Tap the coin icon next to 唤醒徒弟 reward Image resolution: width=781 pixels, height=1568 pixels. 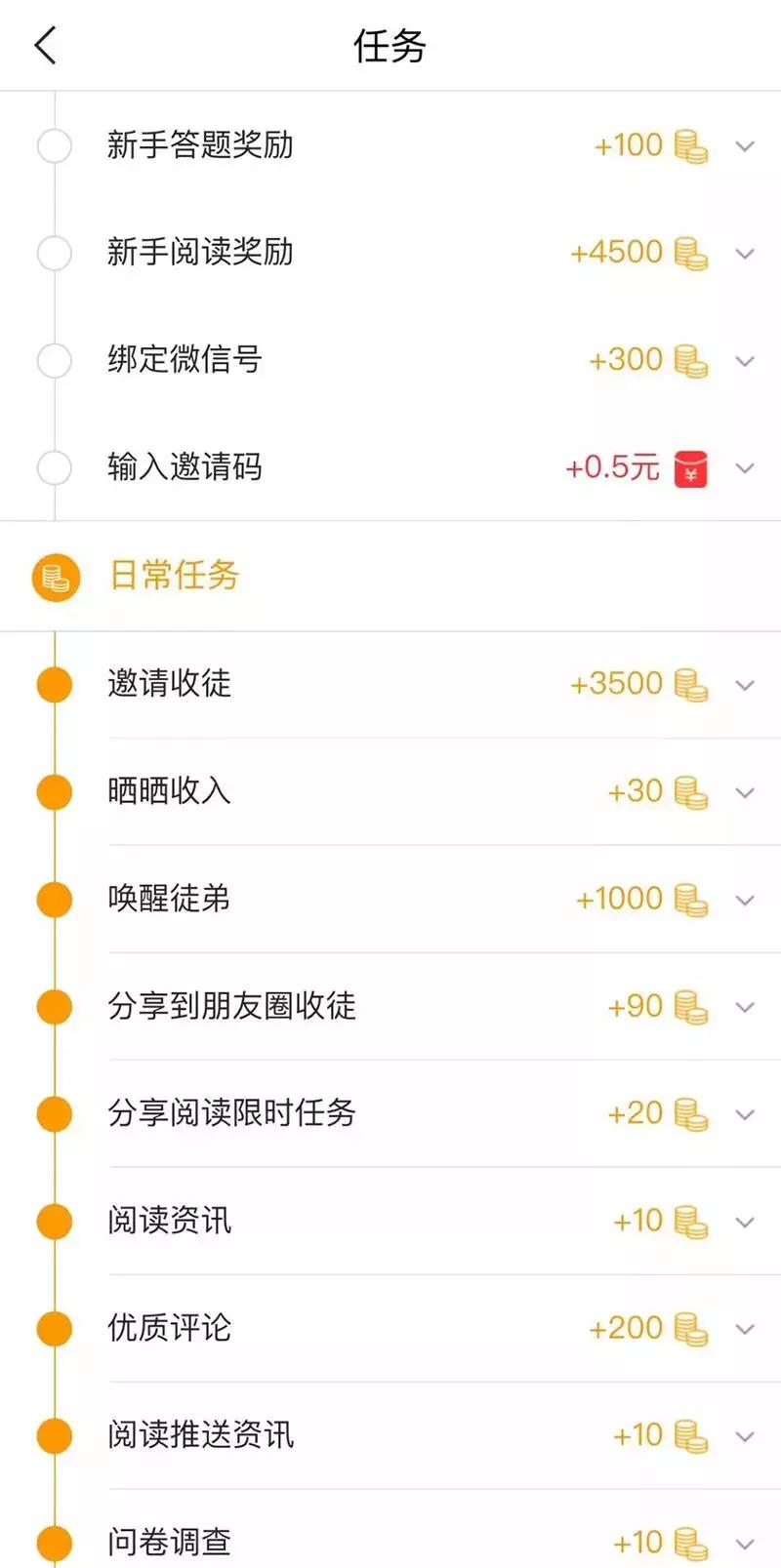click(x=691, y=899)
